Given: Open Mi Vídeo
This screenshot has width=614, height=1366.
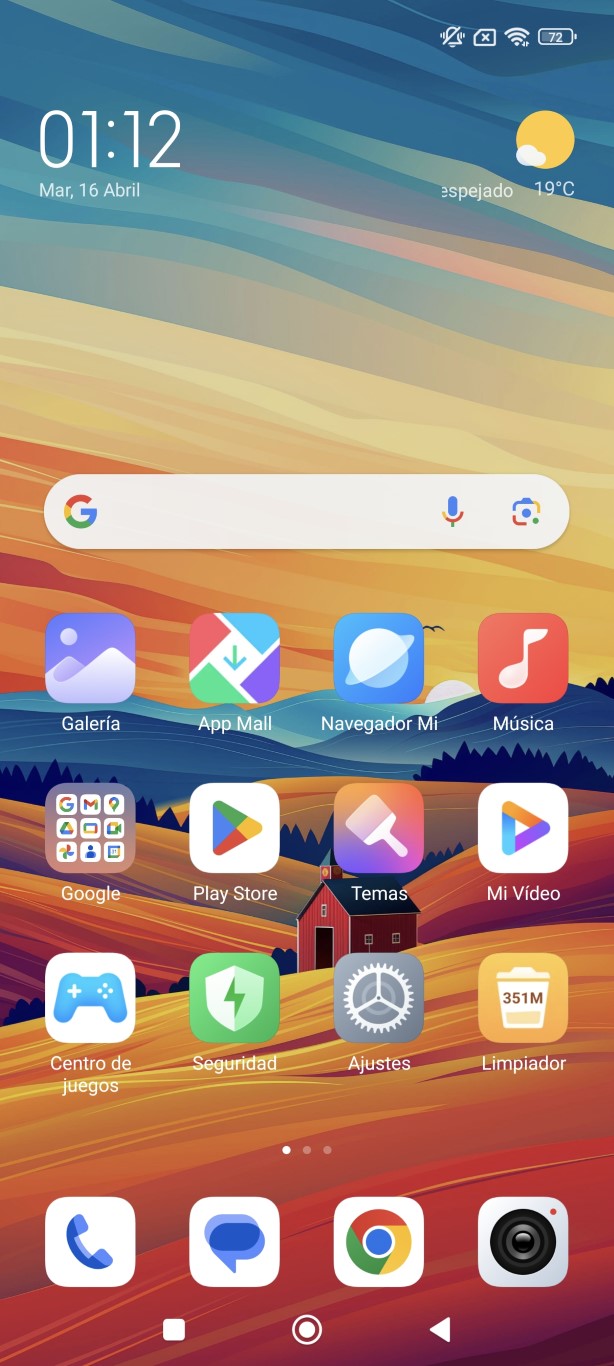Looking at the screenshot, I should [x=523, y=828].
